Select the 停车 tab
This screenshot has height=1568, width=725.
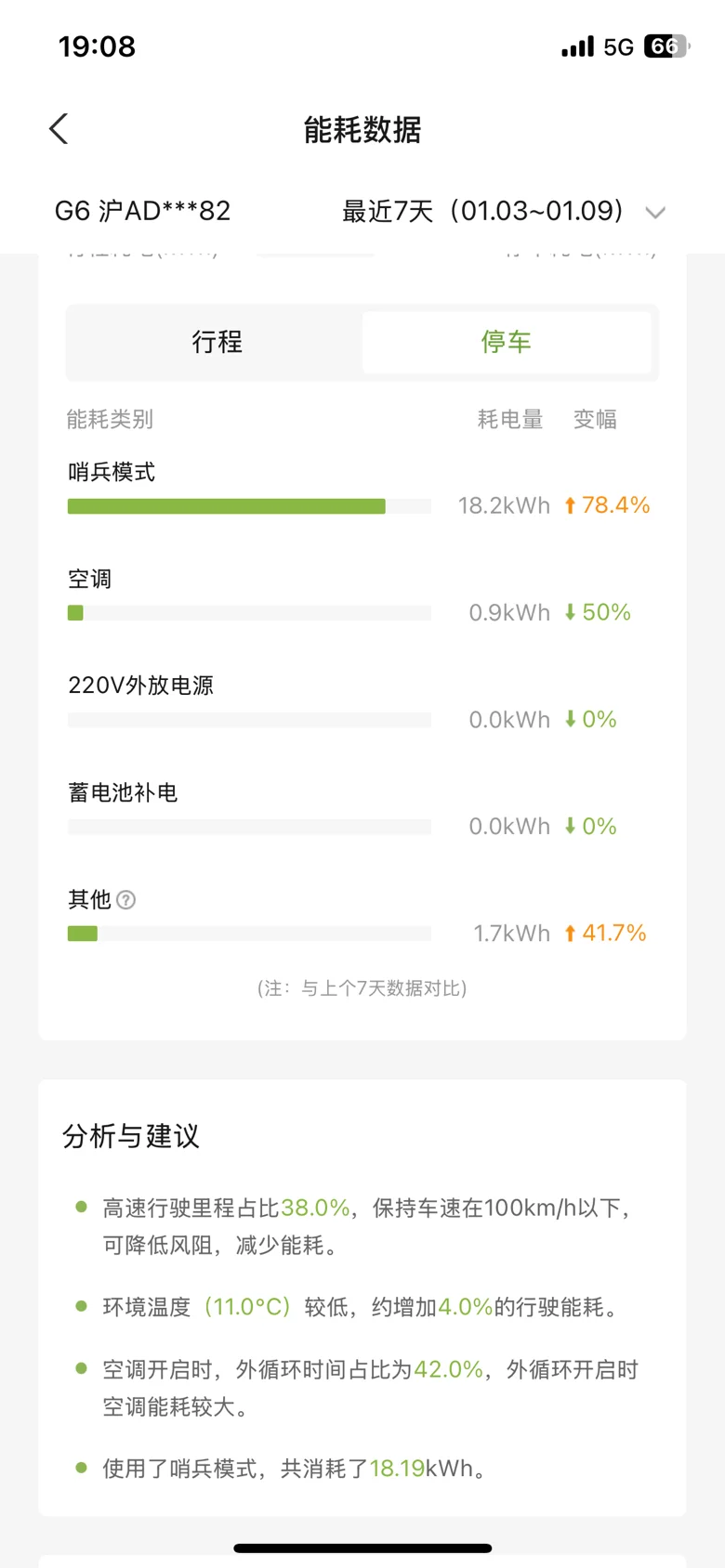507,342
